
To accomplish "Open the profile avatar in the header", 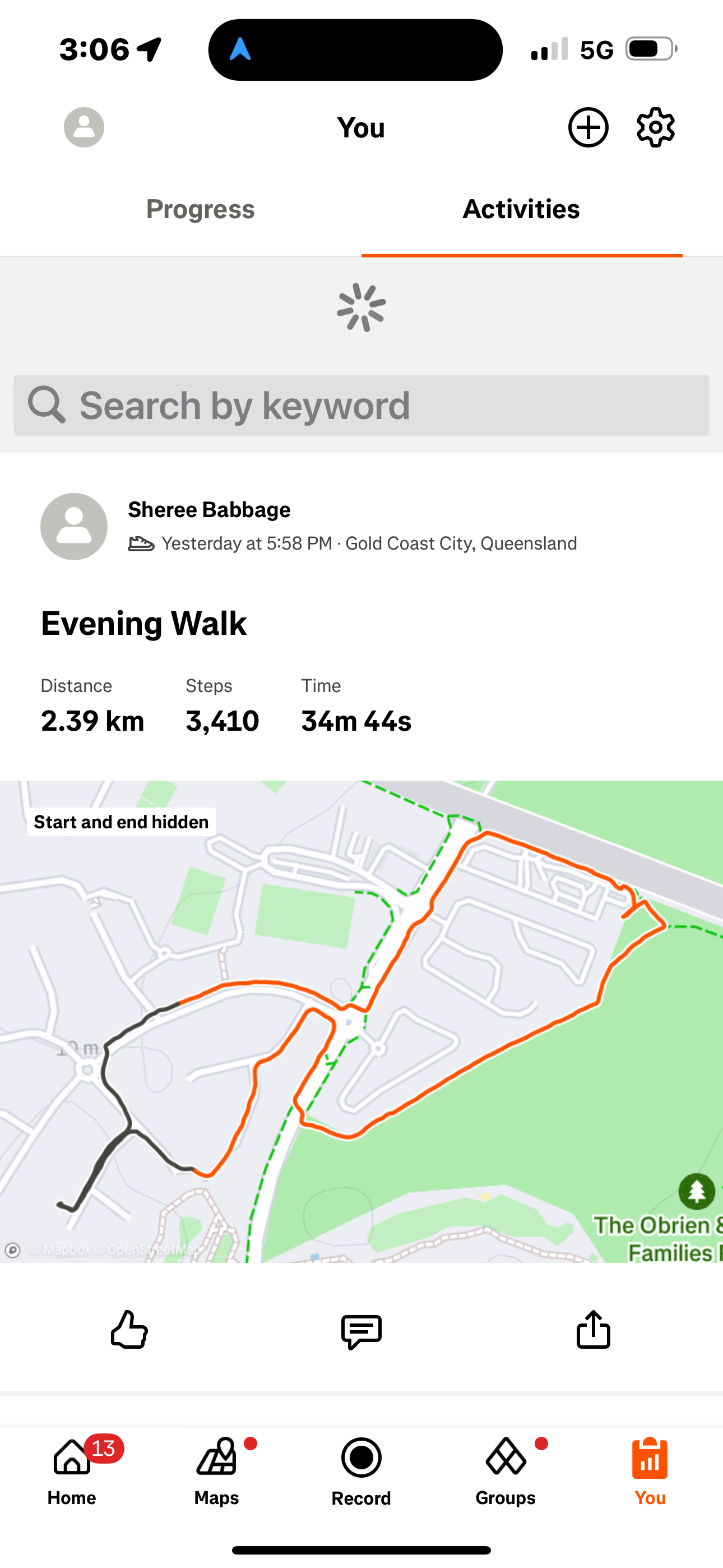I will coord(84,127).
